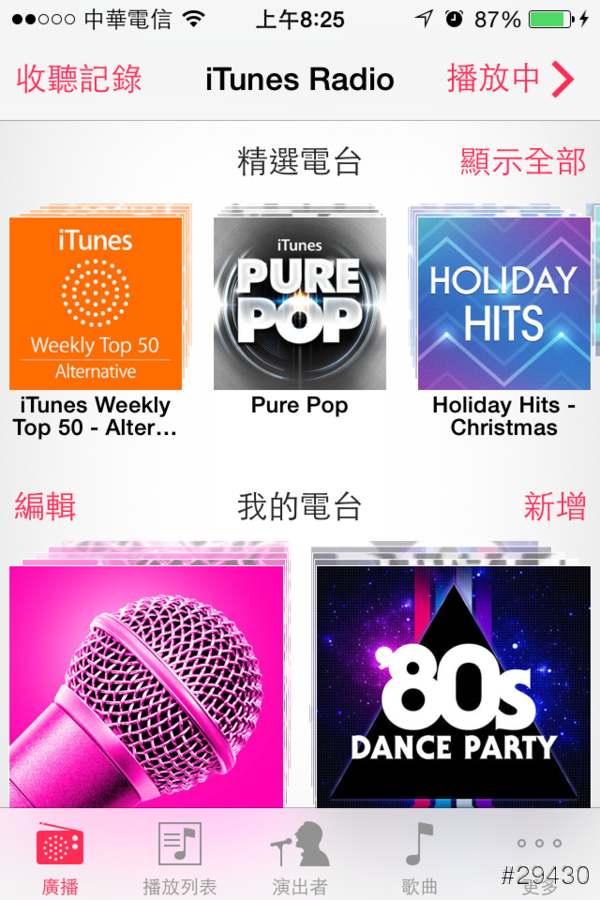Go to 播放中 now playing screen

click(510, 79)
